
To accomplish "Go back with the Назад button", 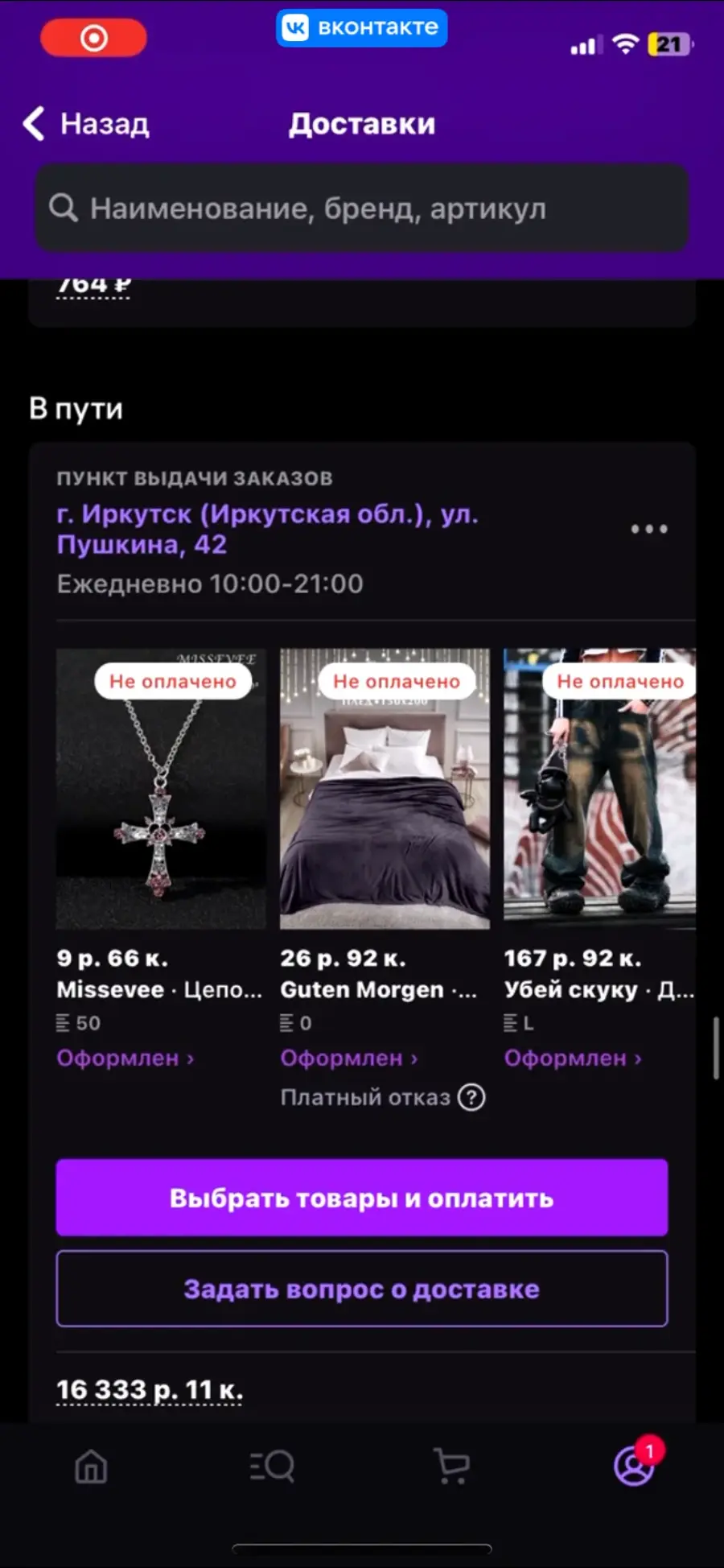I will pos(86,124).
